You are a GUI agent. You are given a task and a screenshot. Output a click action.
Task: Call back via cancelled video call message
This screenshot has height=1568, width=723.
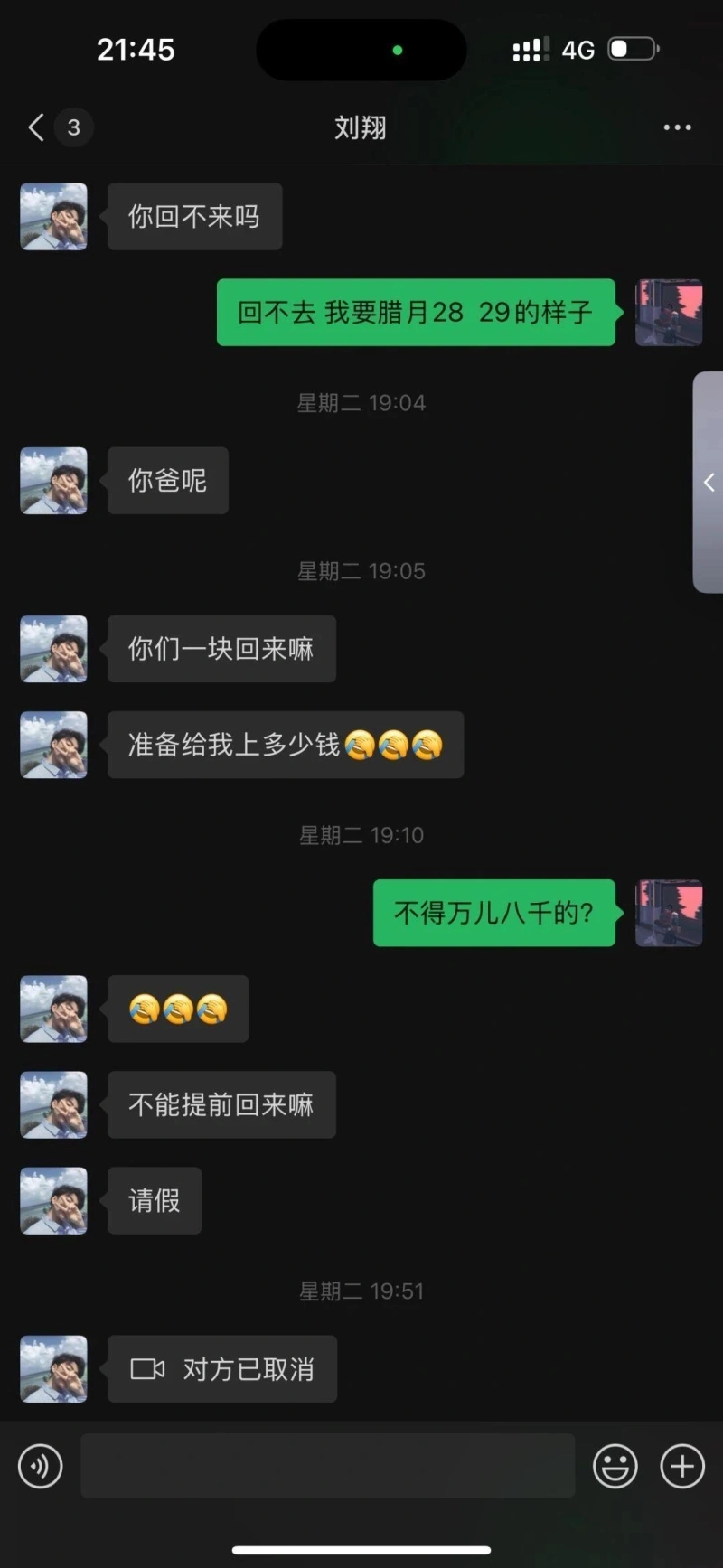pos(222,1369)
